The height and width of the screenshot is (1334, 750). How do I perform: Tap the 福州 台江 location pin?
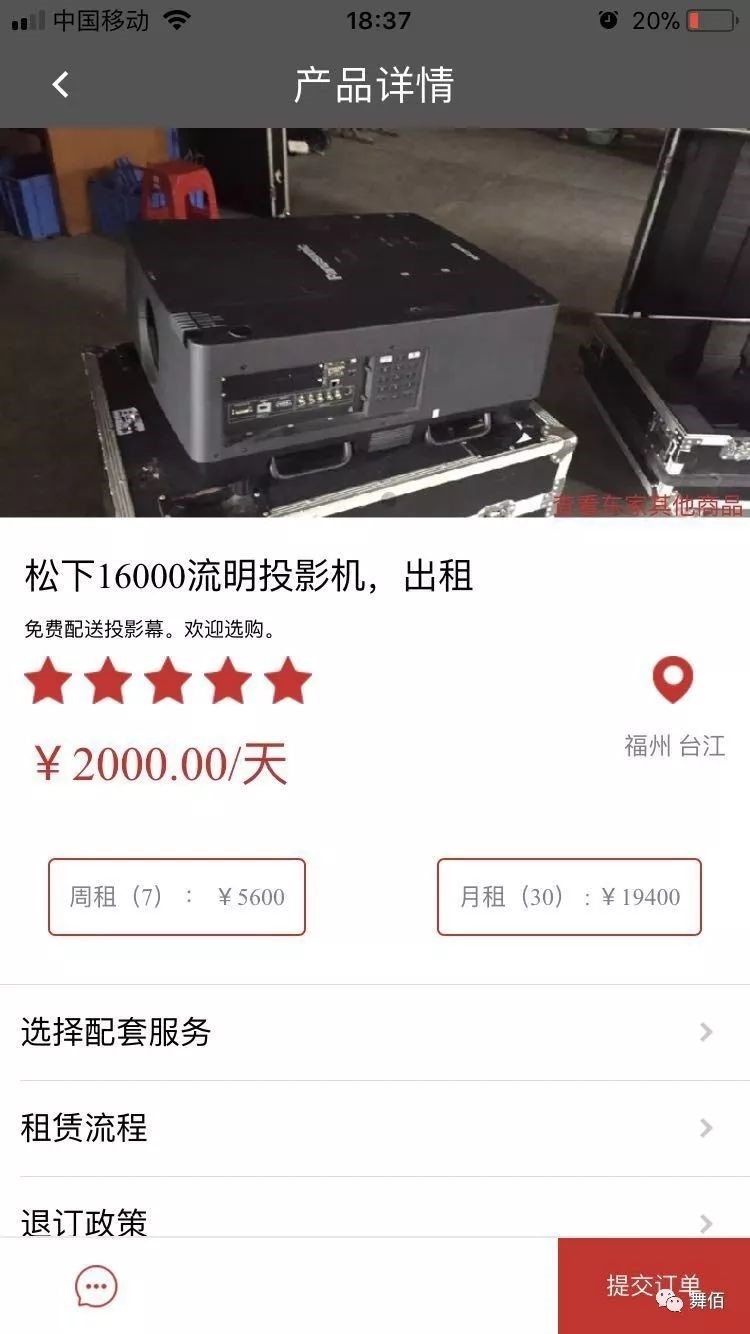pyautogui.click(x=673, y=681)
